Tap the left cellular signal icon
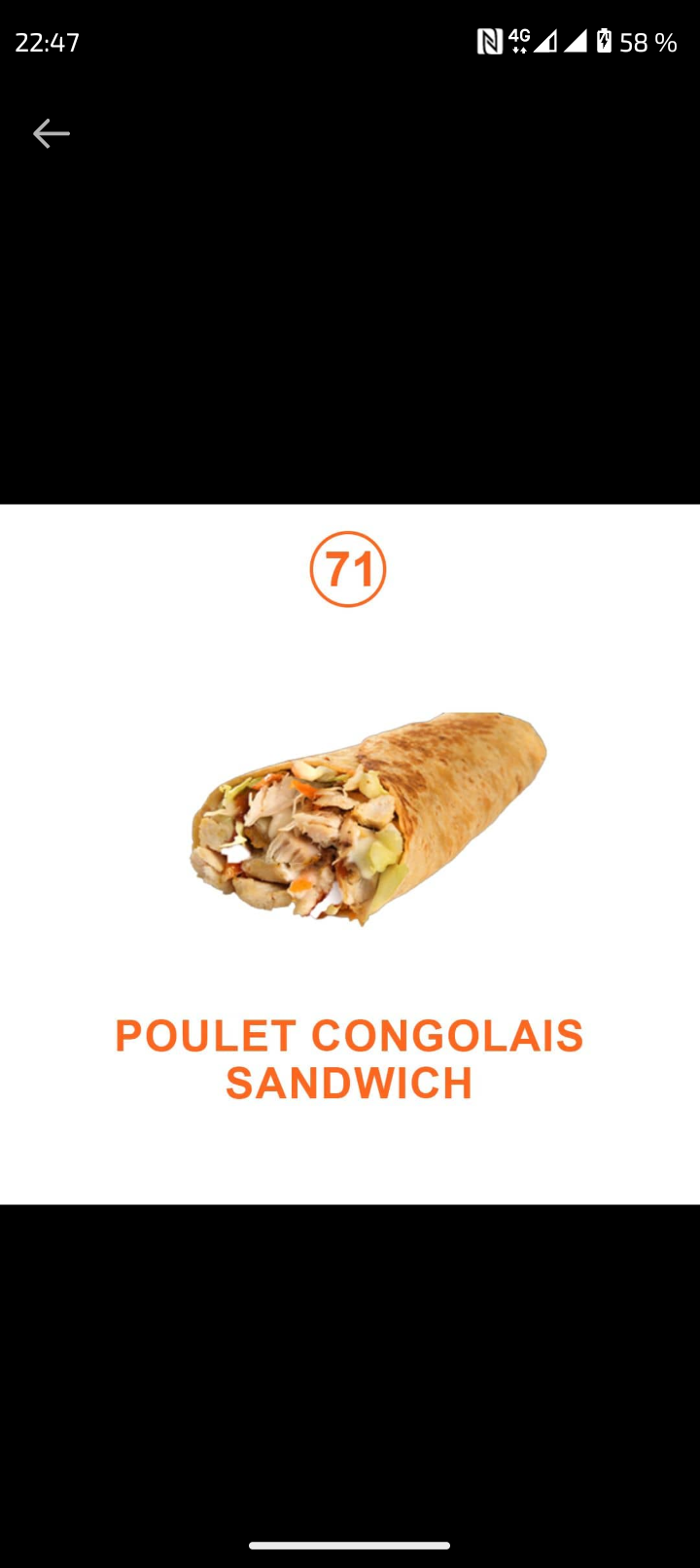The image size is (700, 1568). (547, 41)
